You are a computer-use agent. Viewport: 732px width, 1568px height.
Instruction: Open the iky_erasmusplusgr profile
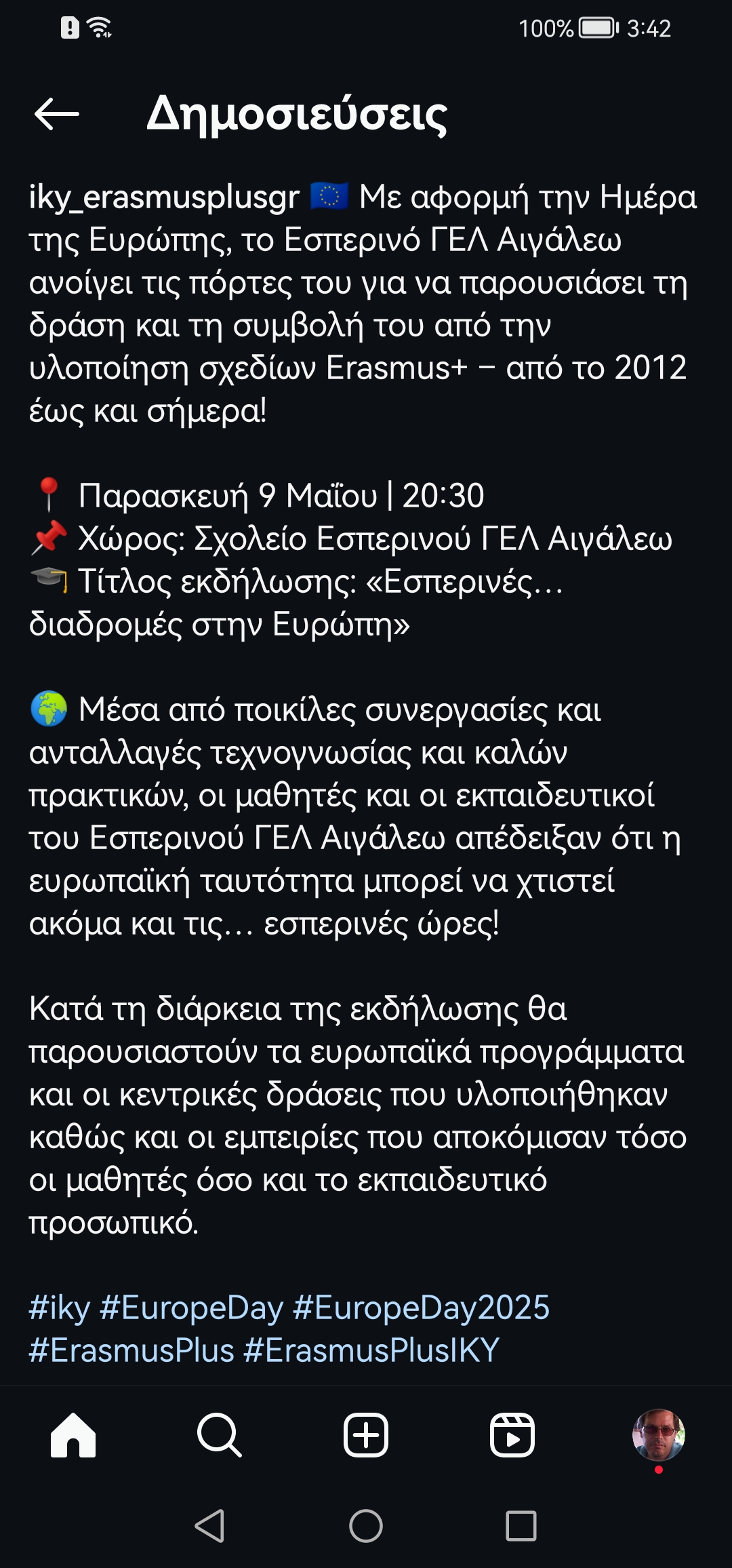point(164,197)
